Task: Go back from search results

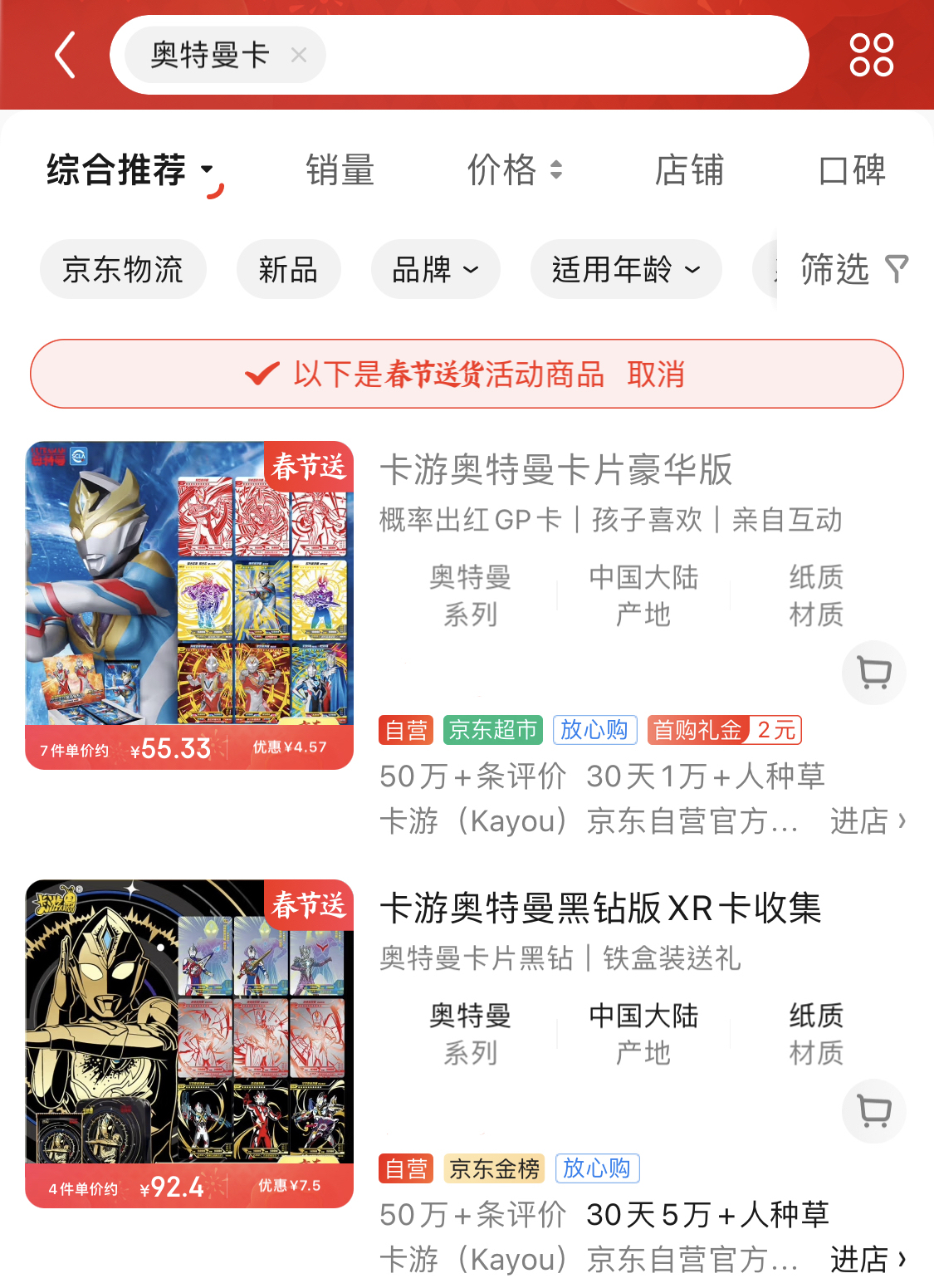Action: (x=66, y=55)
